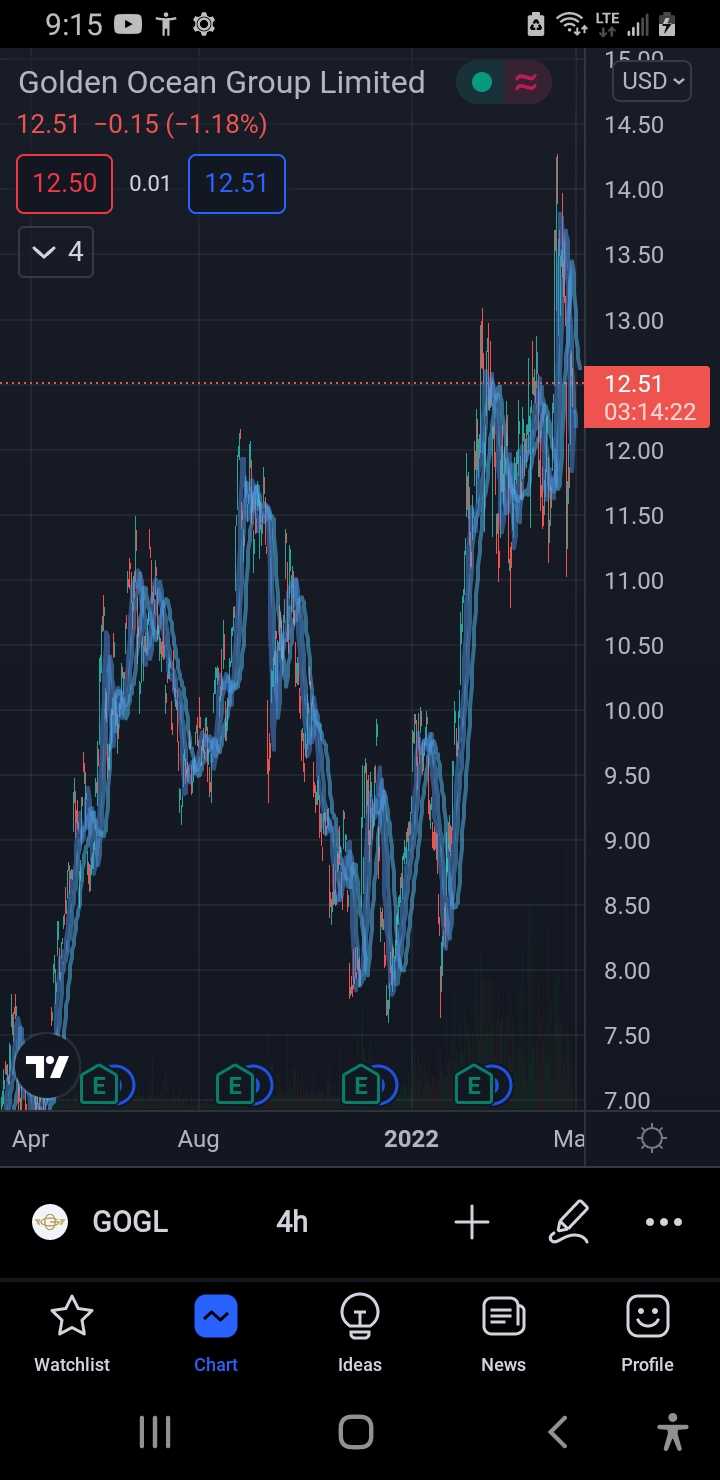Open the USD currency dropdown
The height and width of the screenshot is (1480, 720).
(654, 81)
